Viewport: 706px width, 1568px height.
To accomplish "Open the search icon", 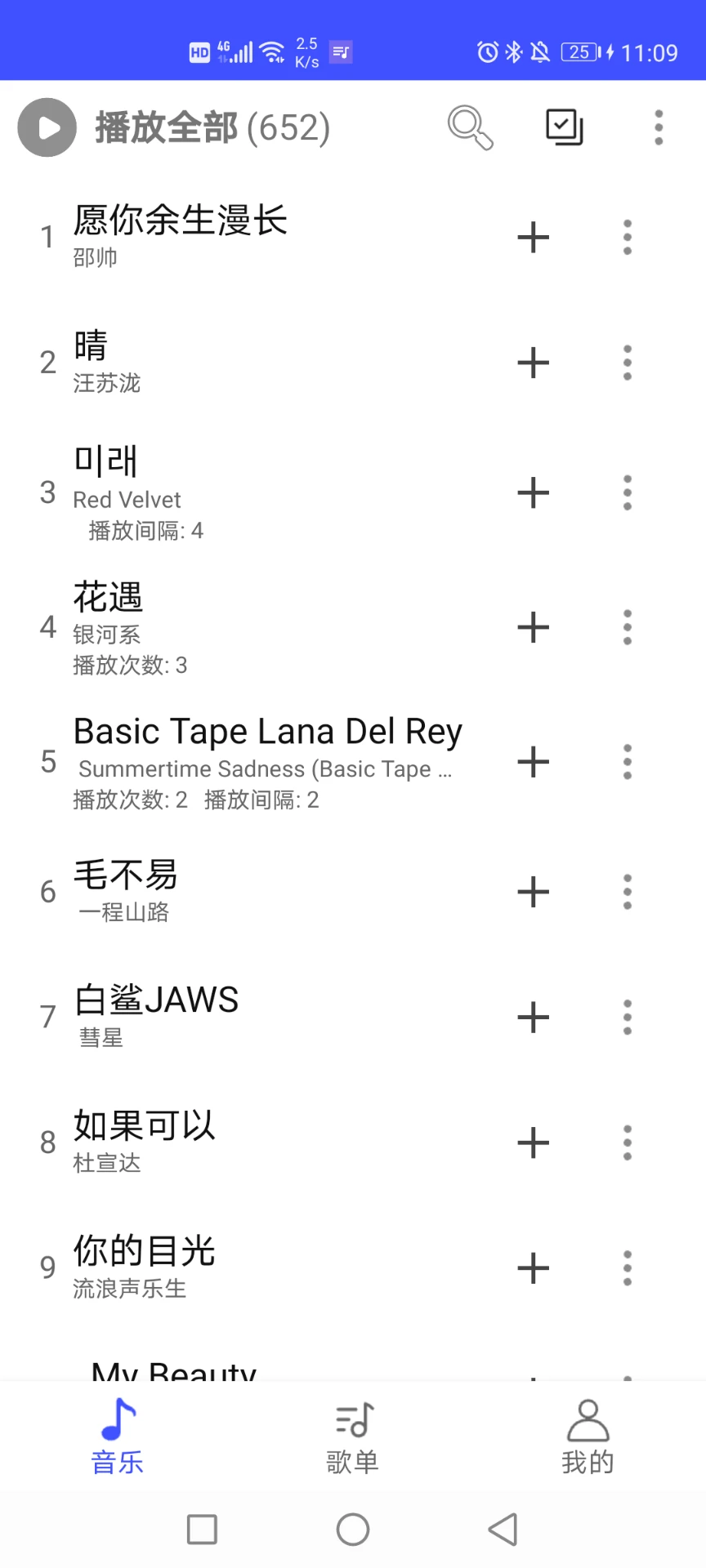I will [470, 127].
